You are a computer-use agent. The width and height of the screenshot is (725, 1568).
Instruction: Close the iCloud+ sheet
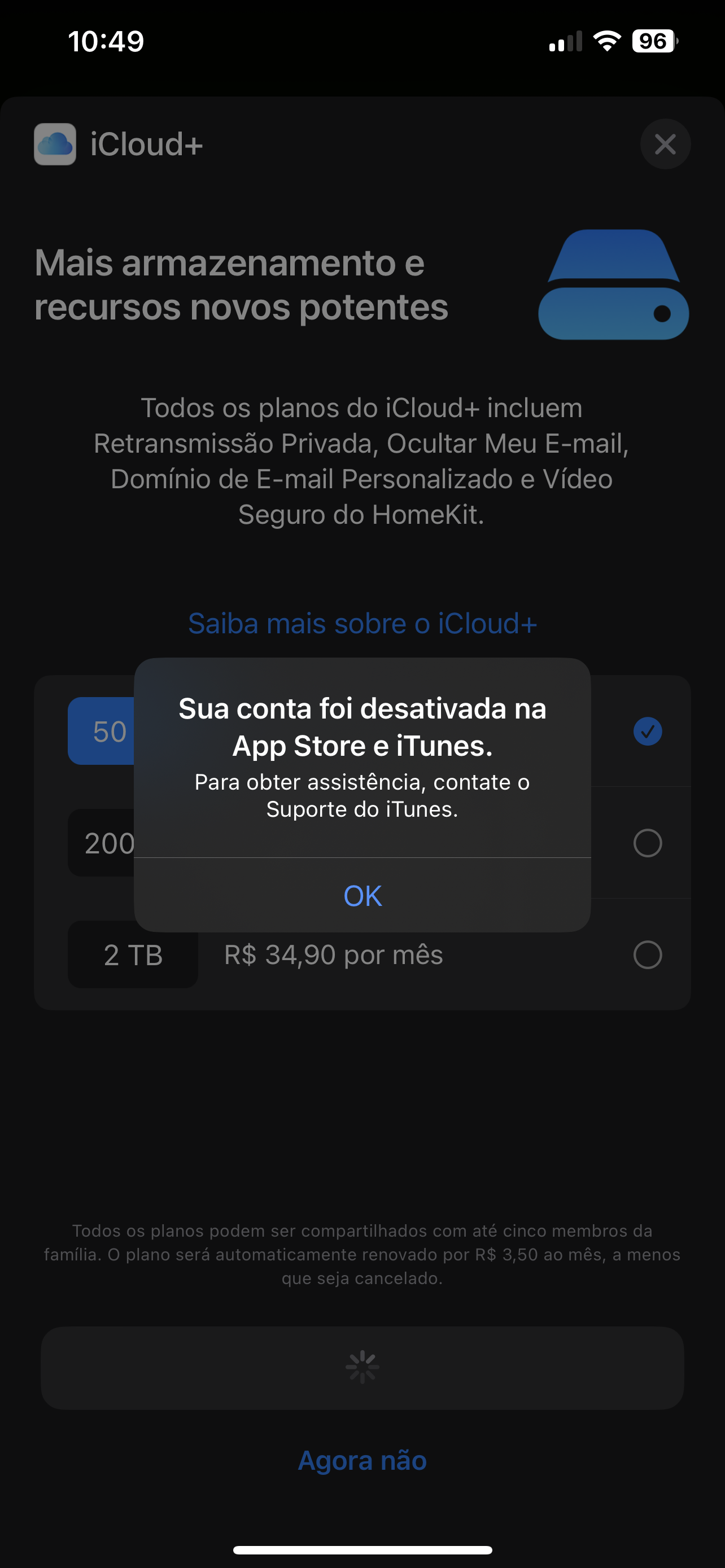(x=665, y=144)
